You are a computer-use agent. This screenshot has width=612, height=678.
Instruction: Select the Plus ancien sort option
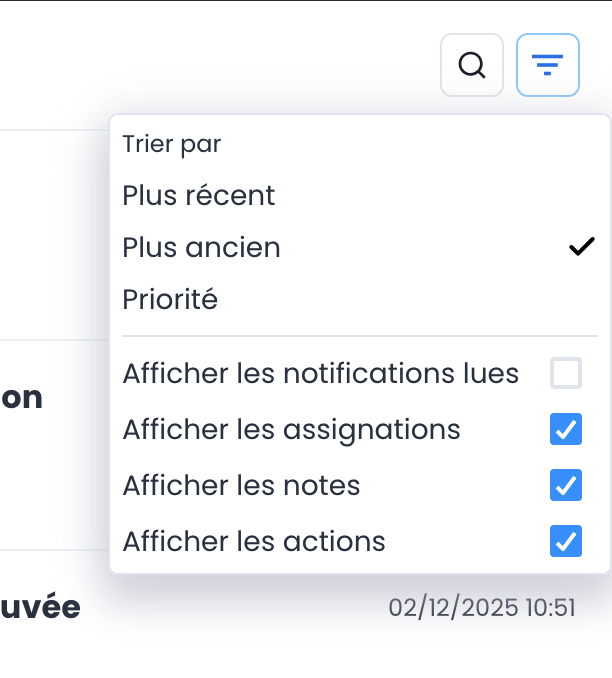(202, 248)
